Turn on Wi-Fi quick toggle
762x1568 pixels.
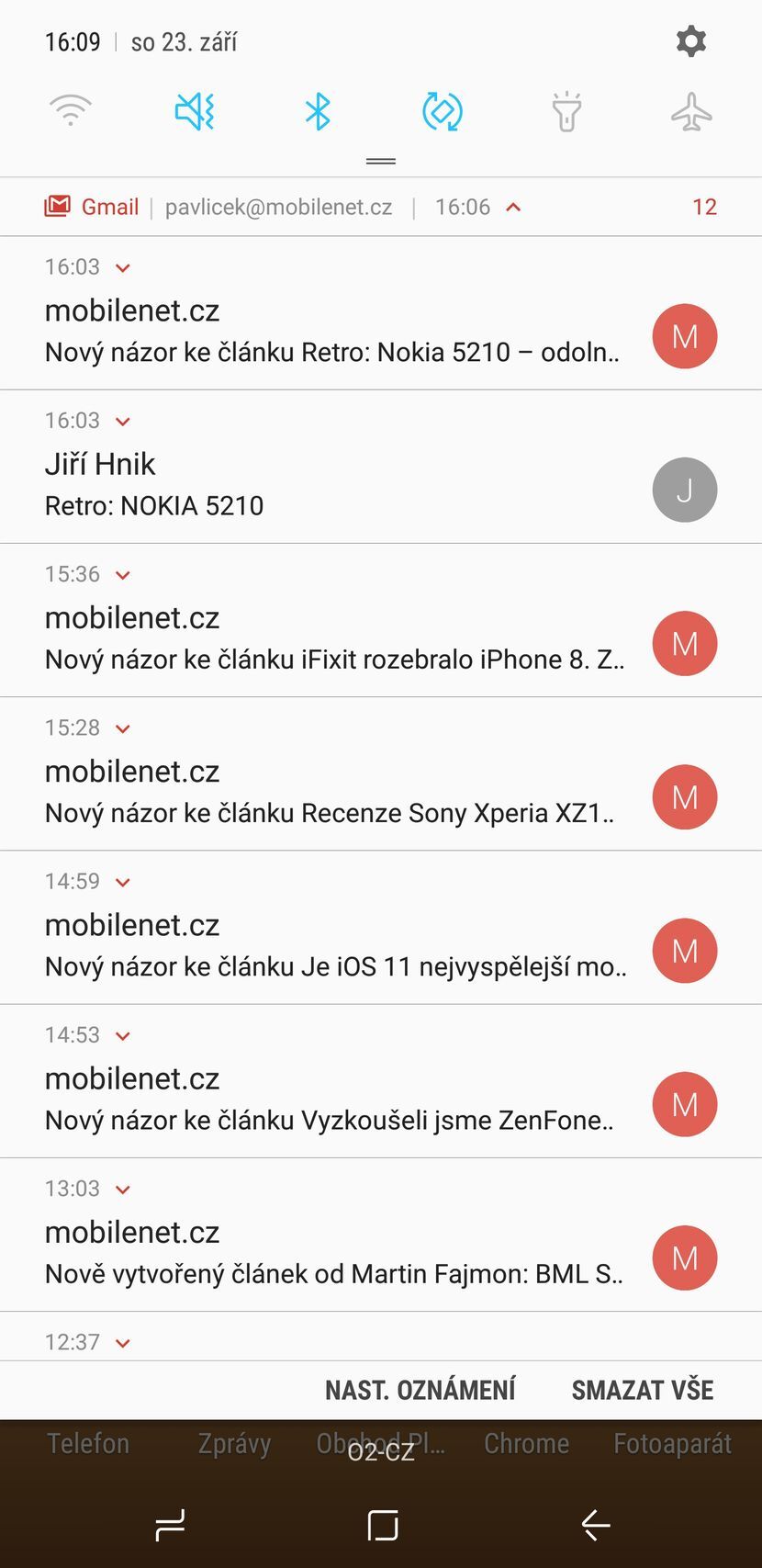pos(71,112)
